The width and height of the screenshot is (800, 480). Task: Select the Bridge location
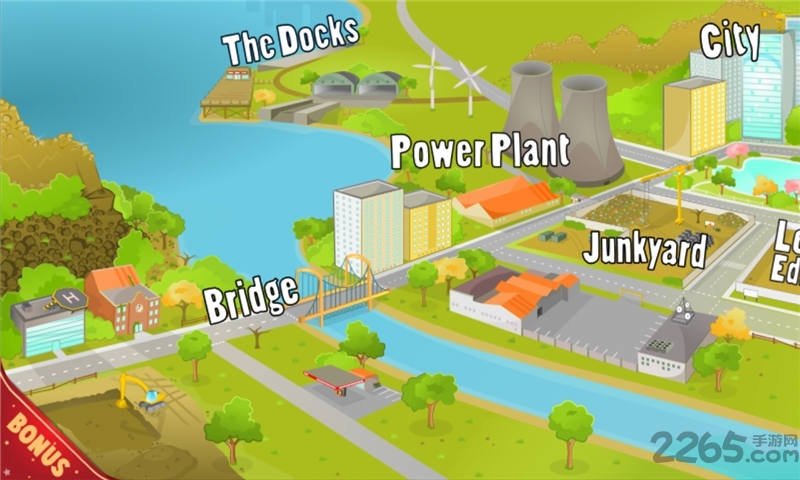click(252, 297)
